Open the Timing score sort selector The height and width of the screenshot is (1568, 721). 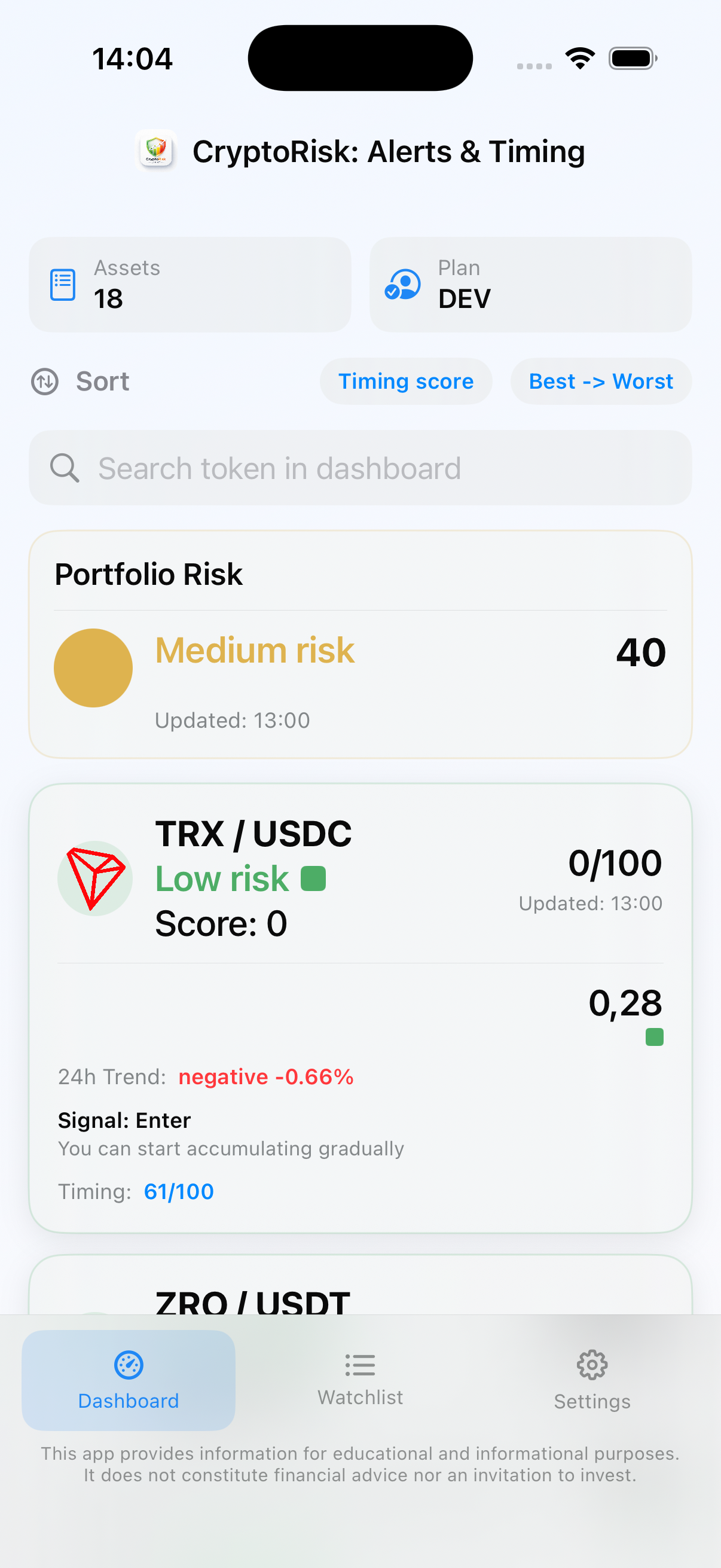coord(406,382)
